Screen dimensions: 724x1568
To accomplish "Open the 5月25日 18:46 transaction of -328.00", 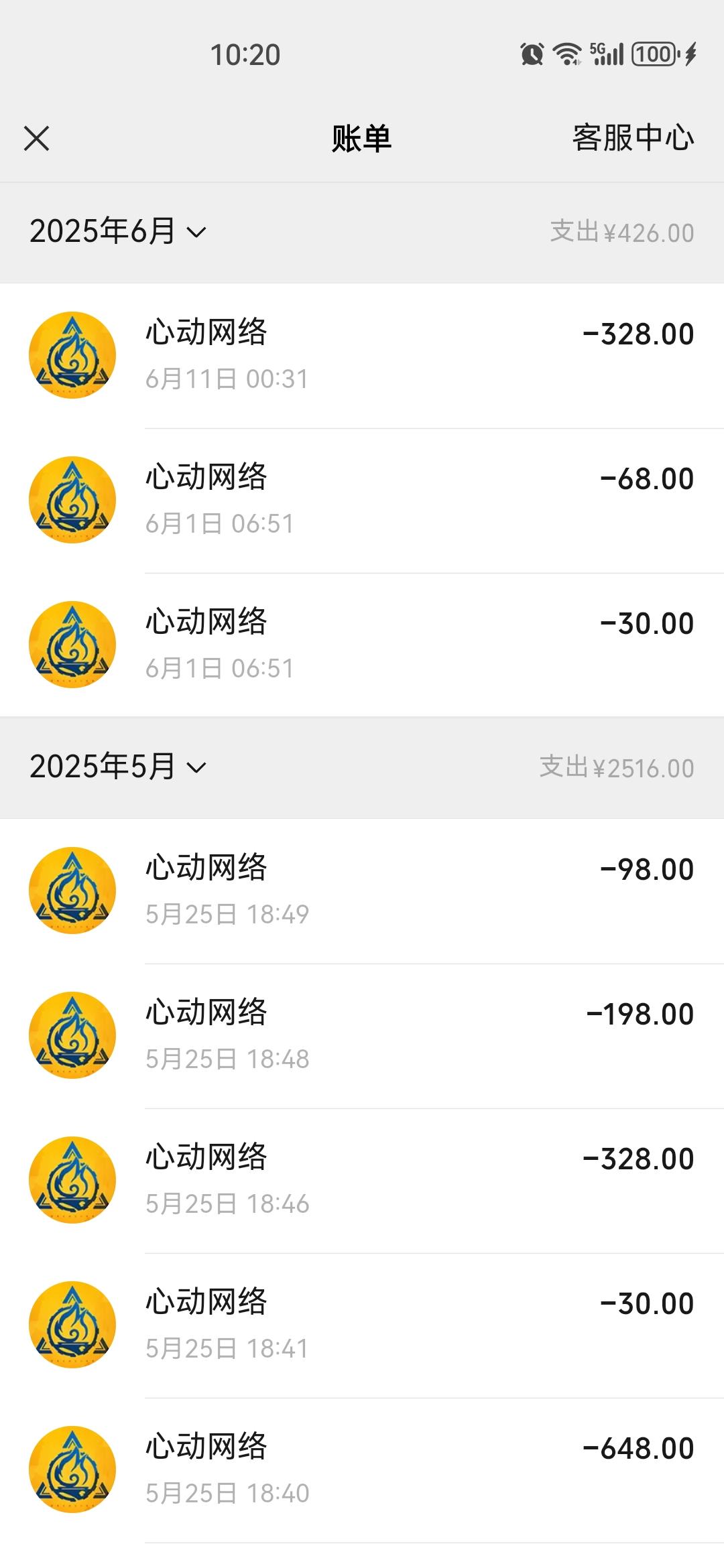I will click(x=362, y=1181).
